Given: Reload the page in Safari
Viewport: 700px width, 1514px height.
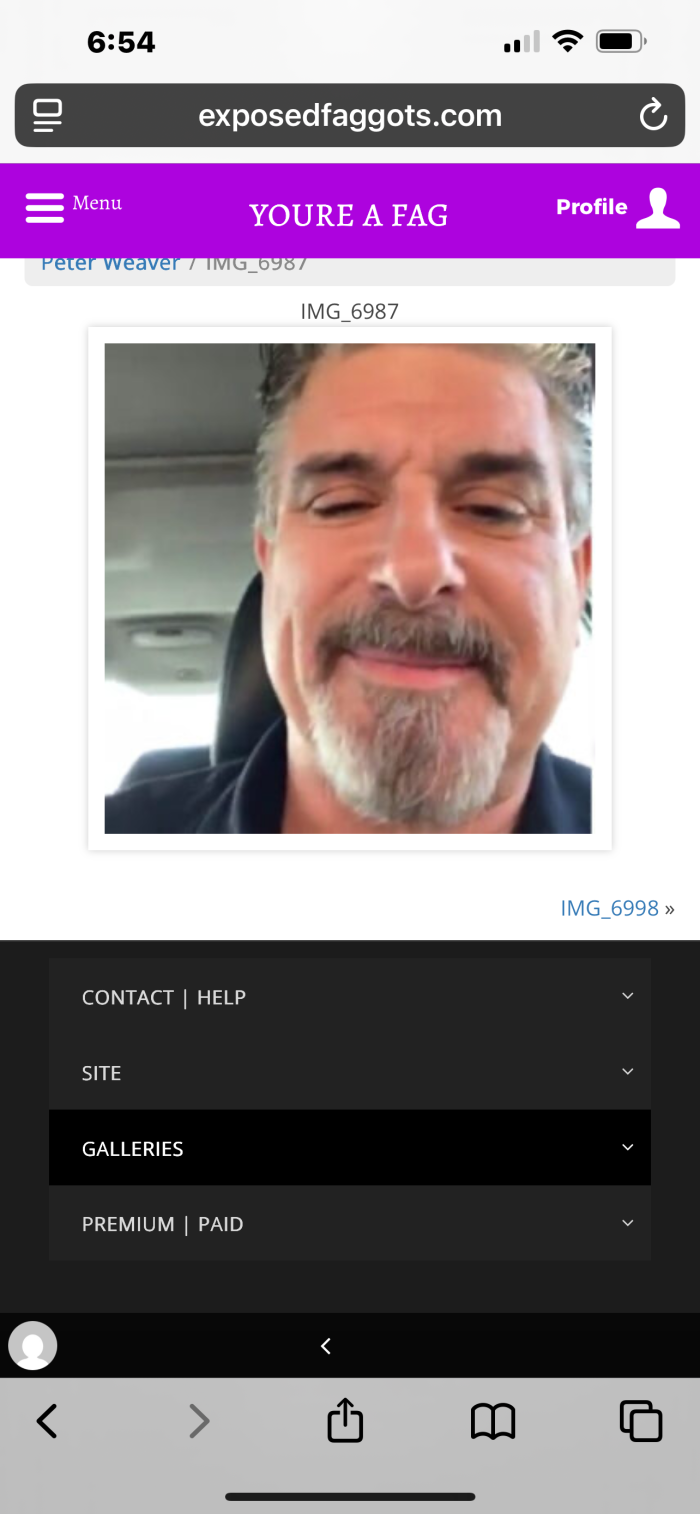Looking at the screenshot, I should coord(653,115).
